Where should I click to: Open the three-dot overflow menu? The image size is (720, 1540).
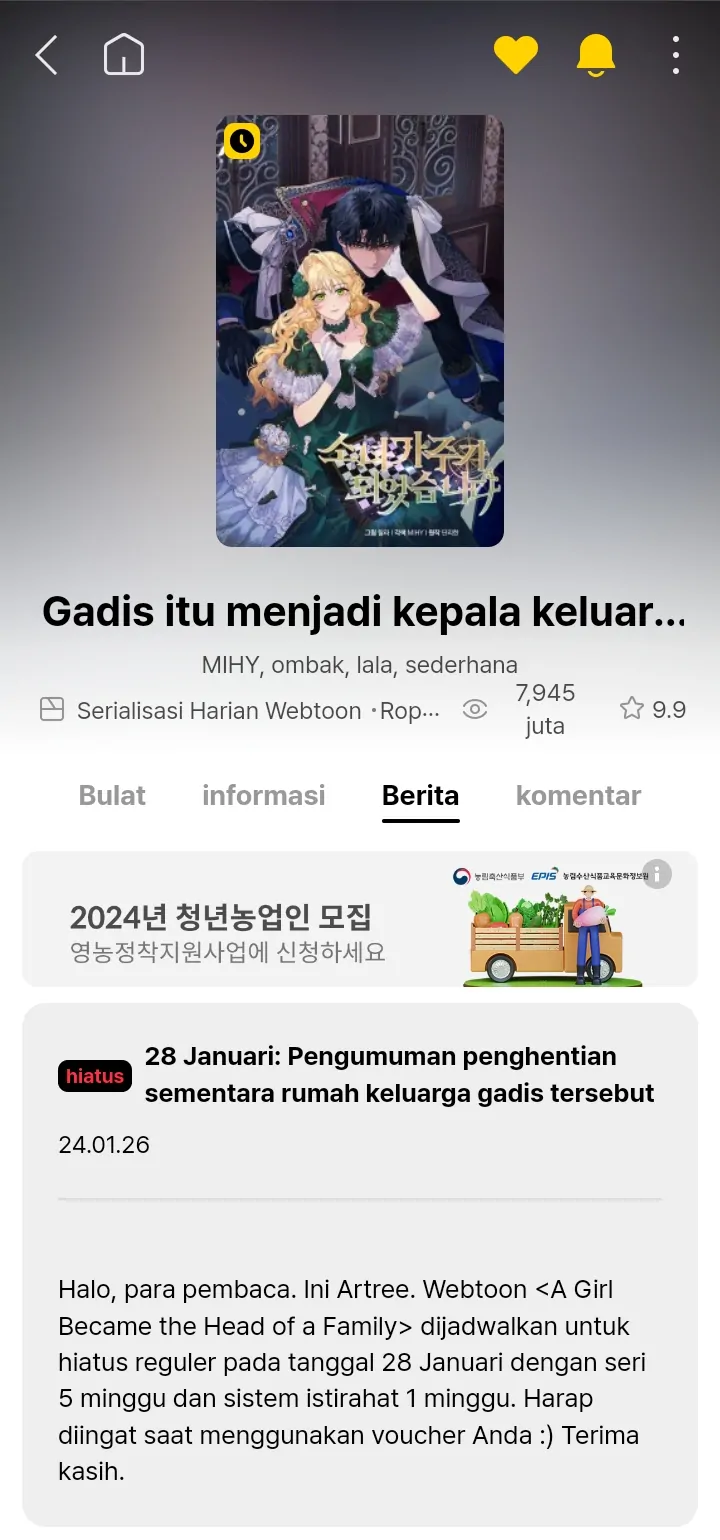pos(676,55)
